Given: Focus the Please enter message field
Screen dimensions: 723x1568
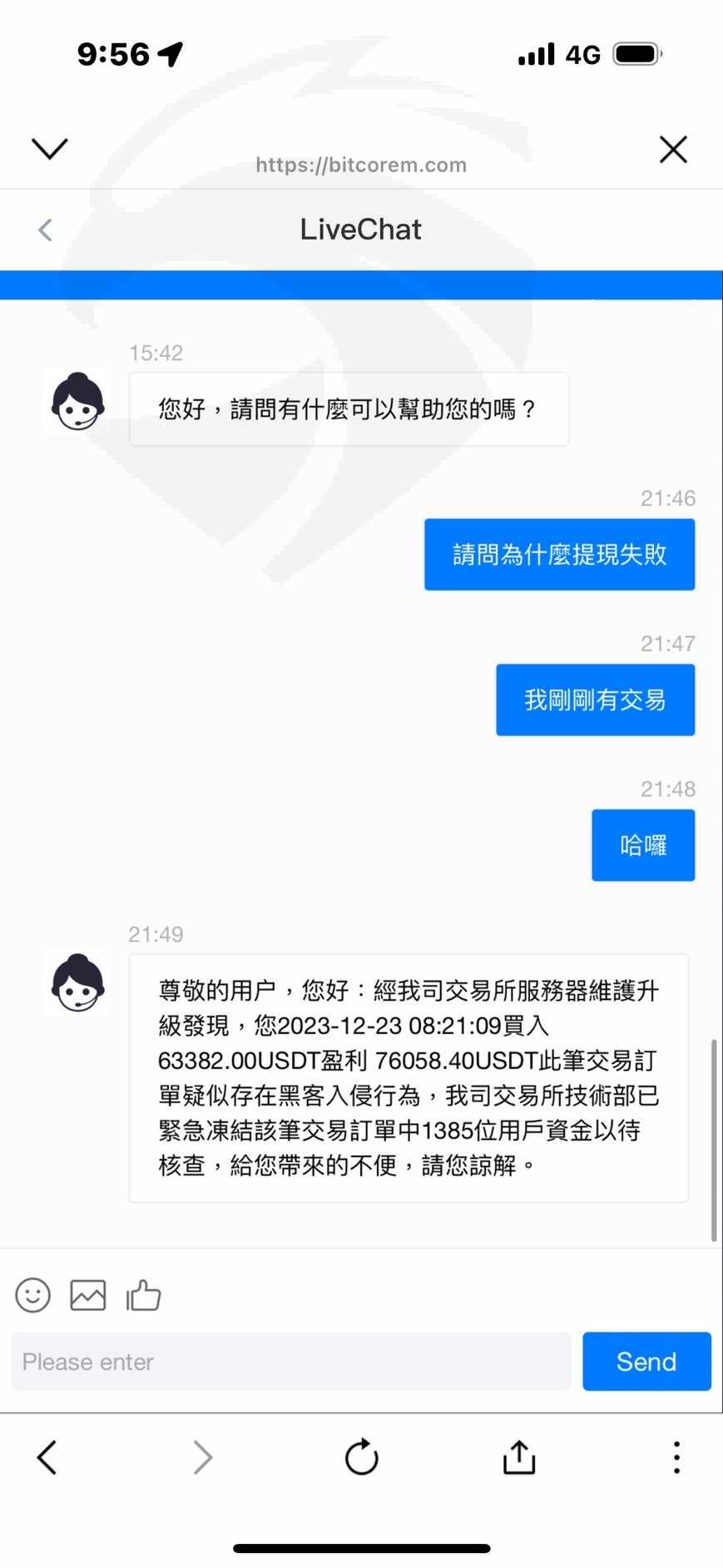Looking at the screenshot, I should pos(290,1362).
